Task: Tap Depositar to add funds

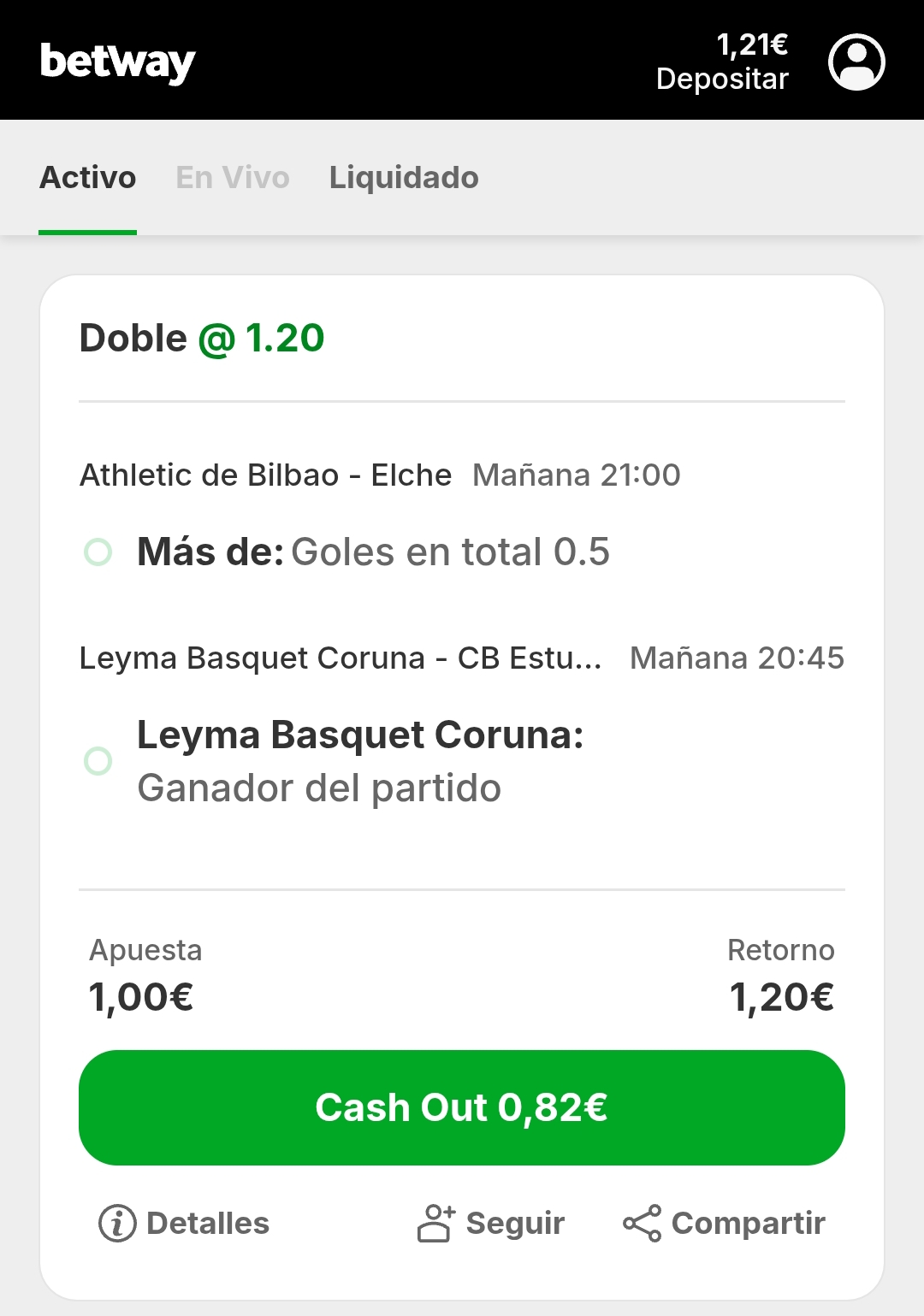Action: point(722,79)
